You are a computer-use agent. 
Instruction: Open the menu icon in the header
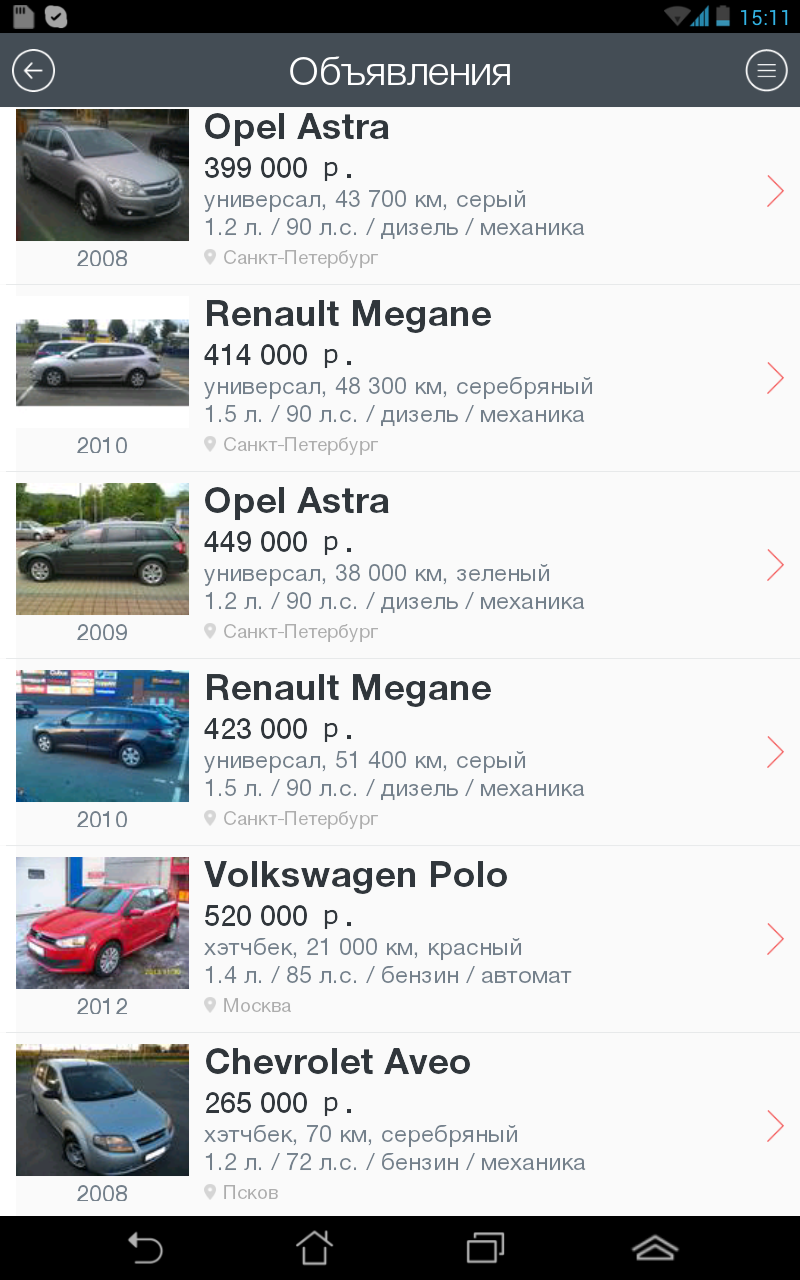(x=766, y=71)
